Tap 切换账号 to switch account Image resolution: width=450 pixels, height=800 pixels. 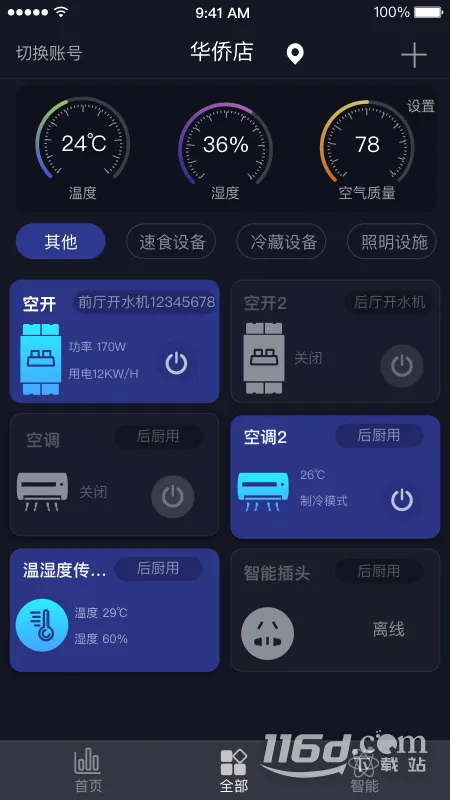click(49, 53)
